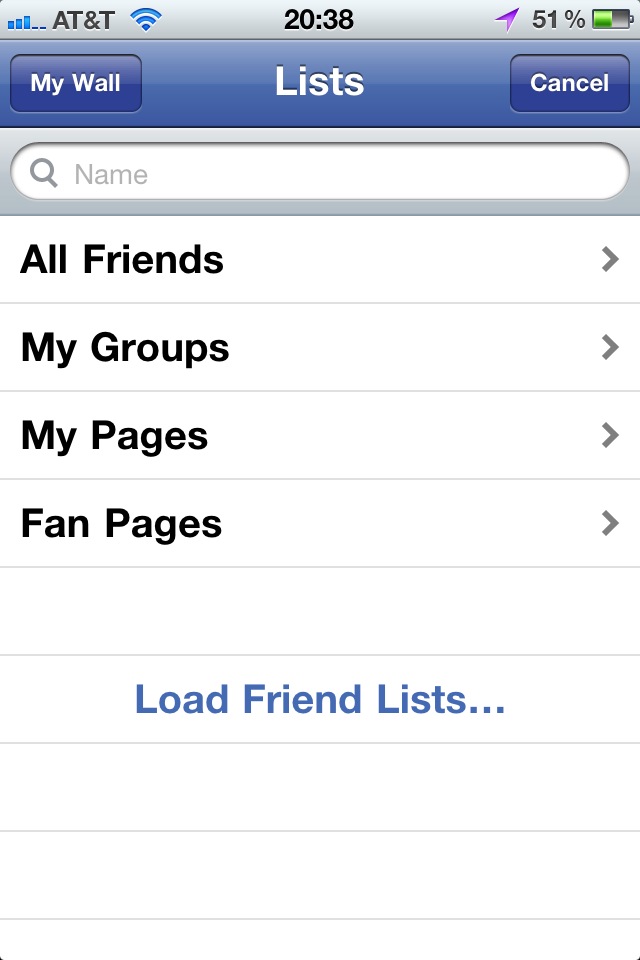Tap the My Wall button

click(x=75, y=83)
